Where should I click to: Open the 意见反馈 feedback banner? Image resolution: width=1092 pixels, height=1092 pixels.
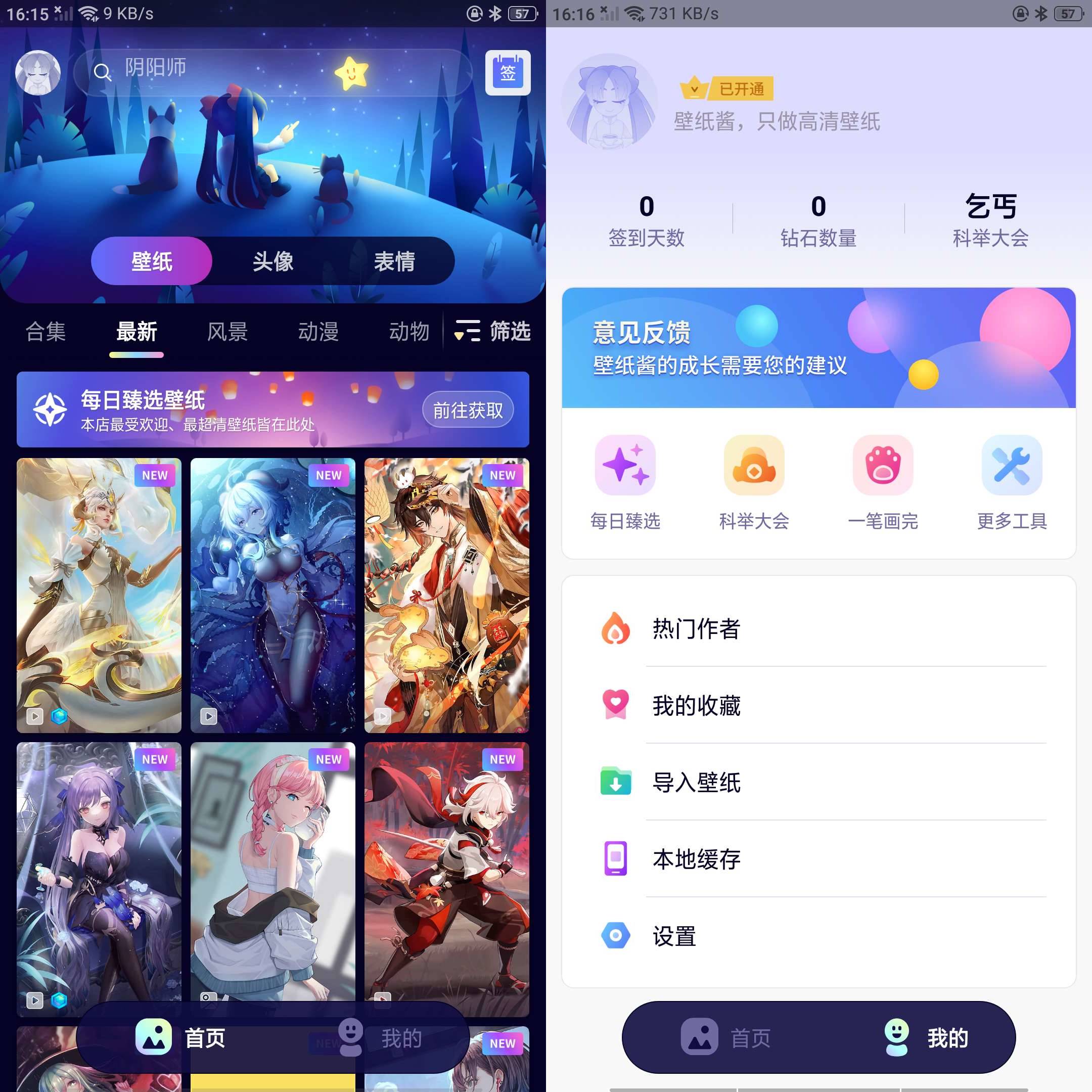[x=818, y=348]
